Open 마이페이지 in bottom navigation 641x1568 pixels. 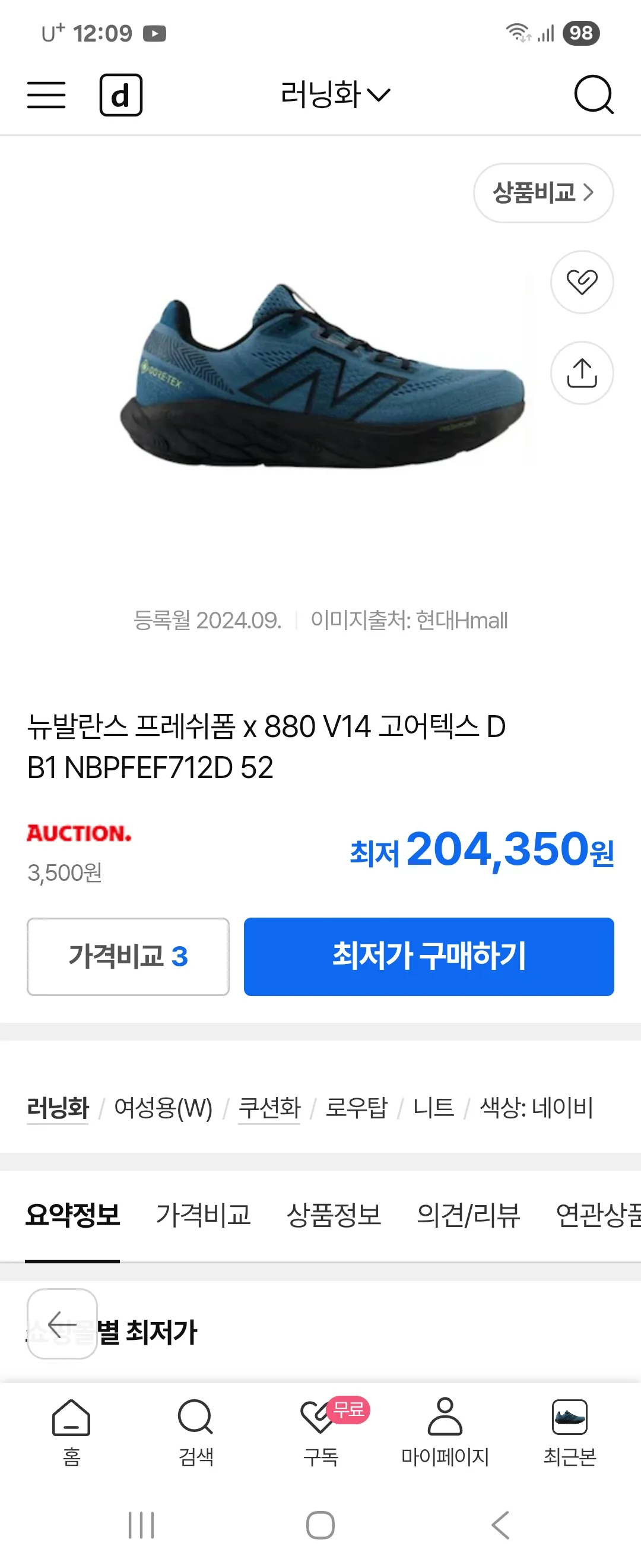pos(445,1430)
